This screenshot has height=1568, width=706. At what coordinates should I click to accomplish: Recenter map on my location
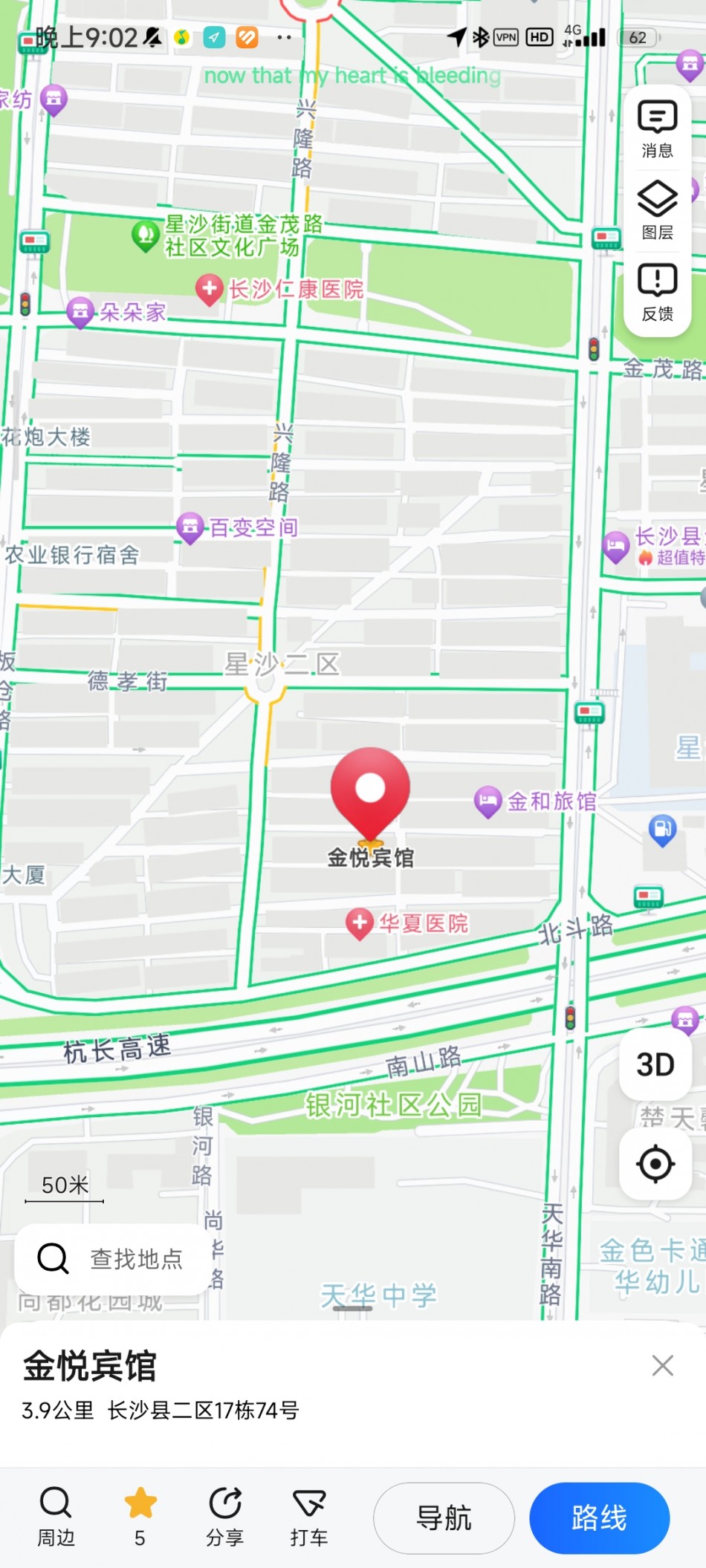[655, 1164]
